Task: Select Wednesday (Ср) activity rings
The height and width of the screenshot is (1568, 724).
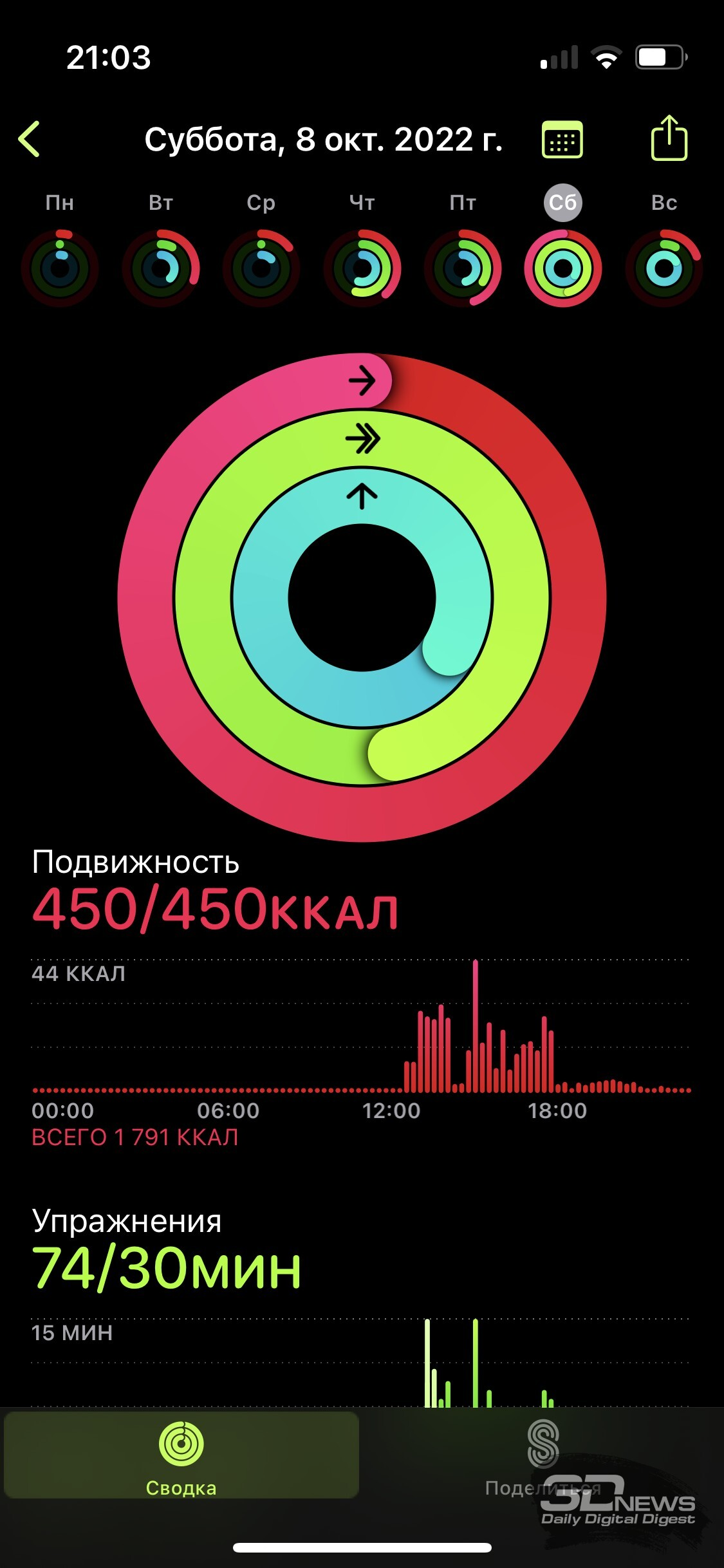Action: pyautogui.click(x=261, y=268)
